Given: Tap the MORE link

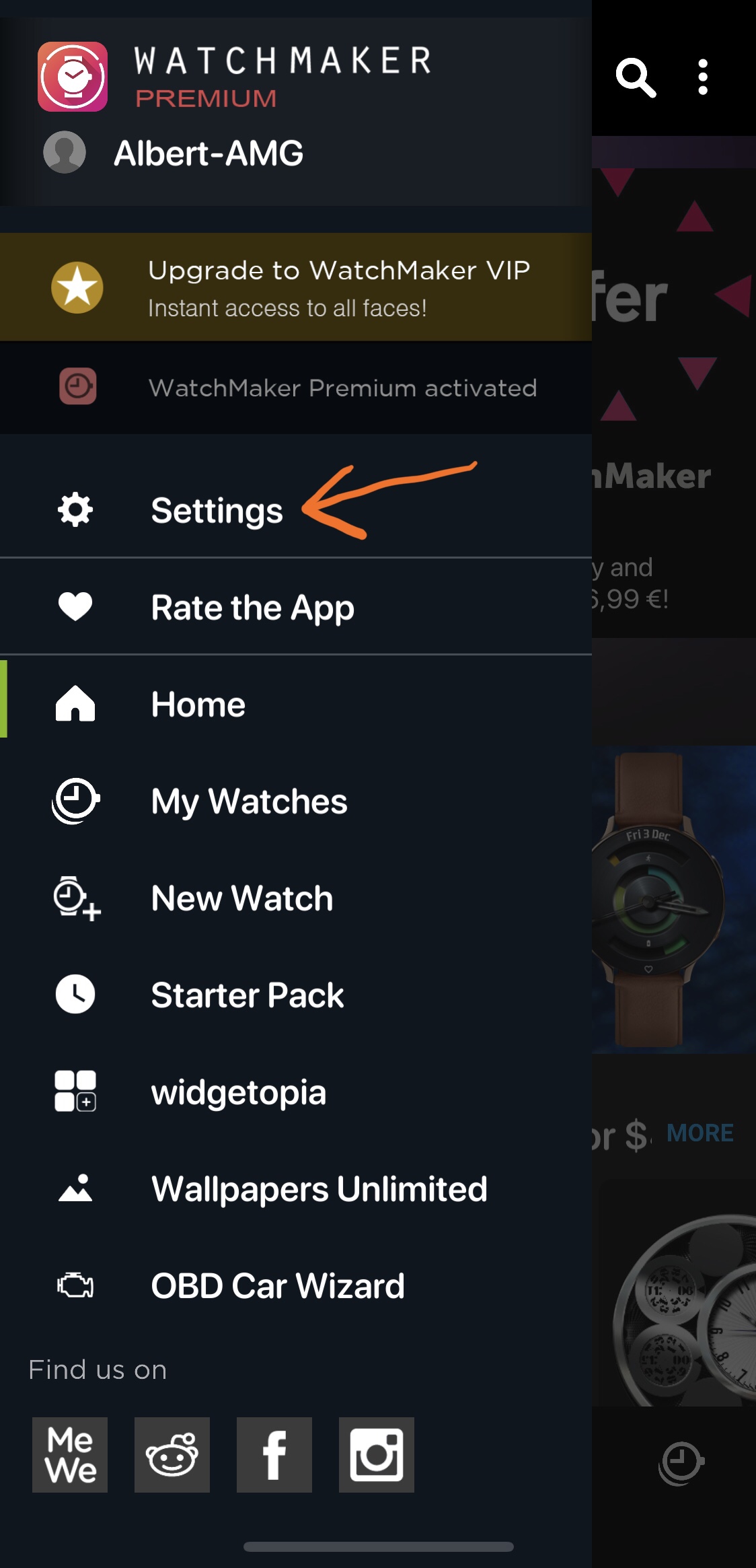Looking at the screenshot, I should [700, 1133].
